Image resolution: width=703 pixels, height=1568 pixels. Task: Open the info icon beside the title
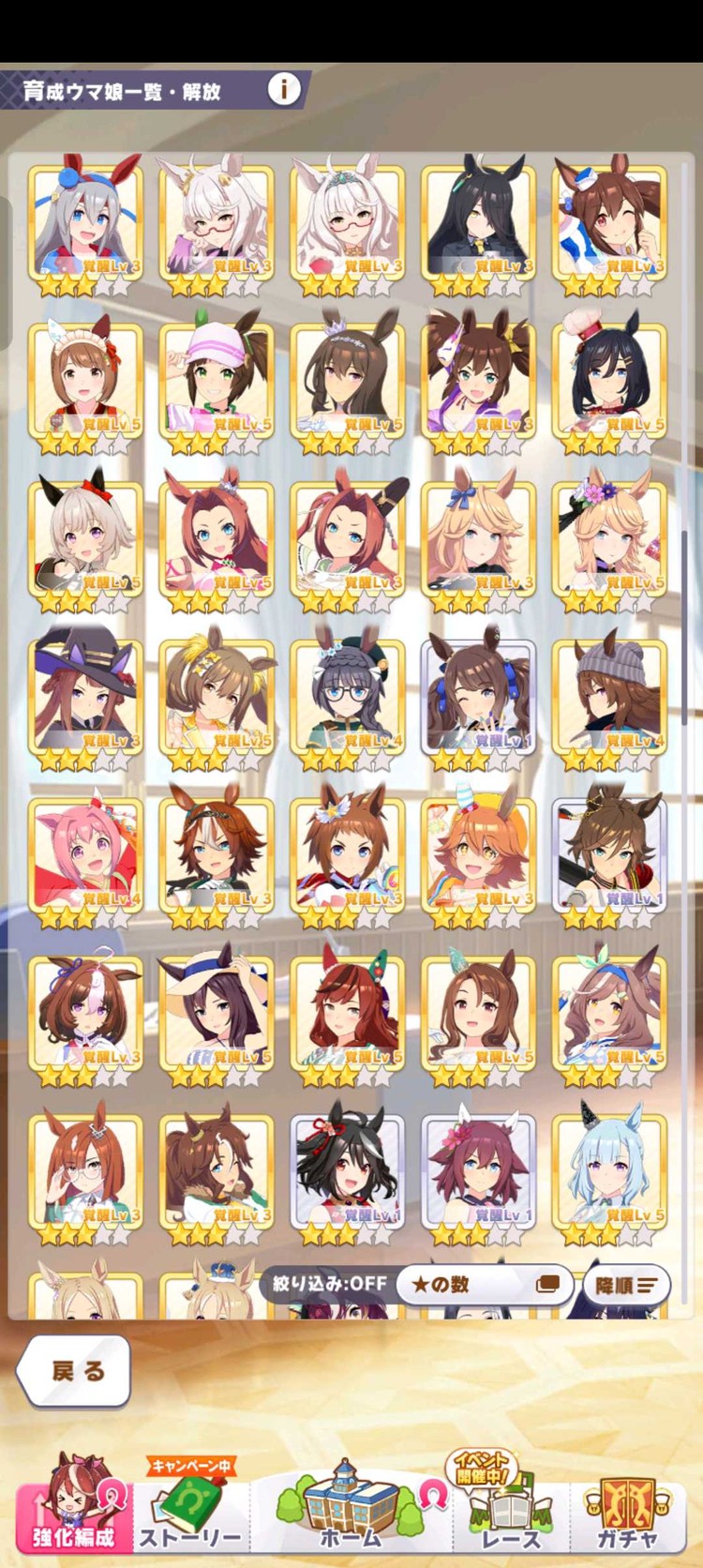(284, 90)
